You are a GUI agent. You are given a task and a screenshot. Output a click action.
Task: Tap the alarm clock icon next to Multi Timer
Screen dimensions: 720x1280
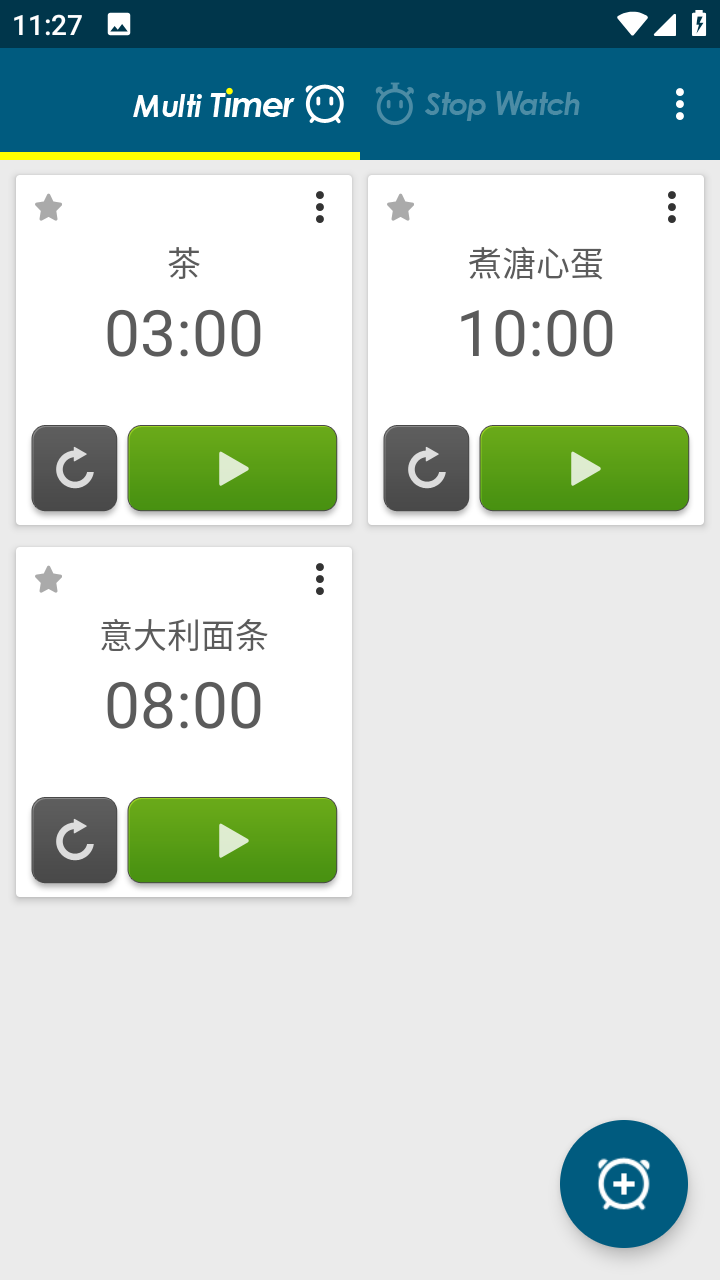pos(323,103)
